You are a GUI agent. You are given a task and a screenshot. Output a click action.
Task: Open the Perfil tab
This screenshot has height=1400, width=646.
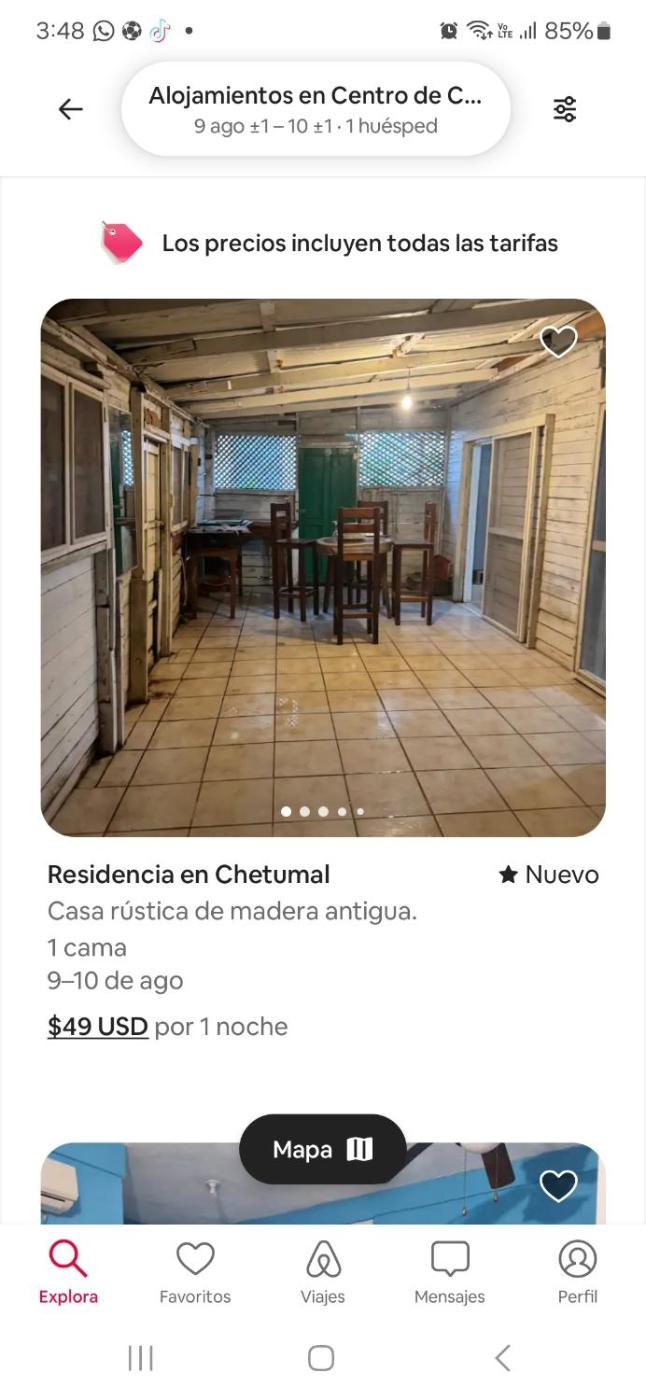(x=577, y=1272)
